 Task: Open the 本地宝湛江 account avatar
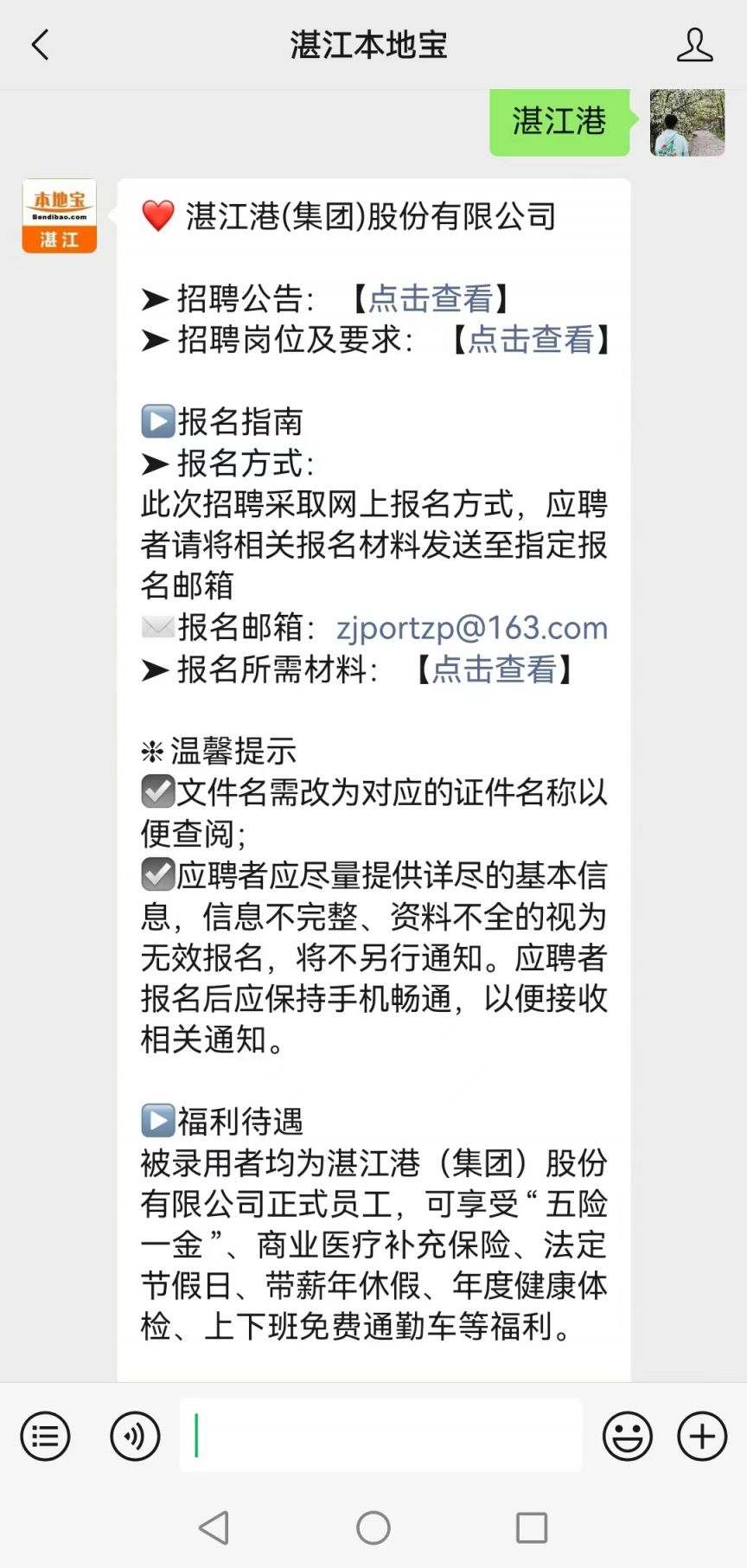pyautogui.click(x=58, y=215)
